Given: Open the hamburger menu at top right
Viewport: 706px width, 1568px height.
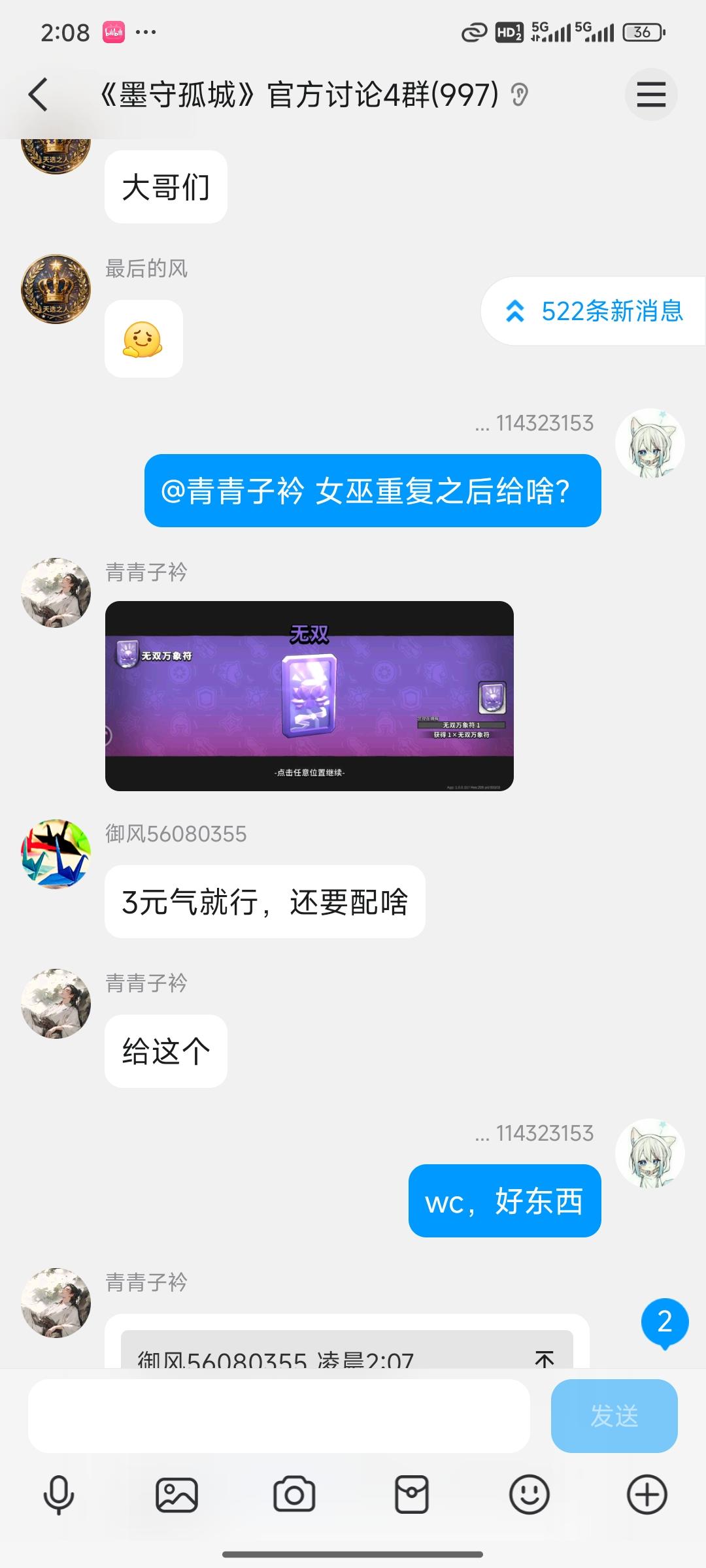Looking at the screenshot, I should coord(651,95).
